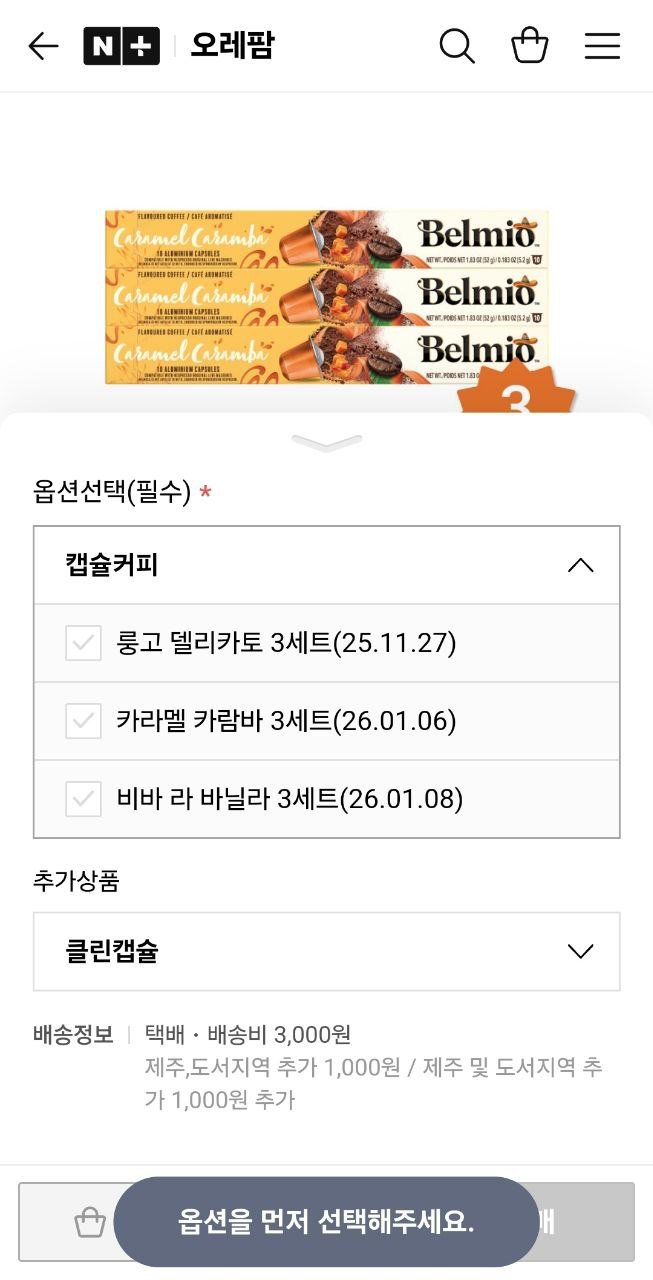Select 비바 라 바닐라 3세트 option
This screenshot has width=653, height=1280.
pyautogui.click(x=327, y=799)
